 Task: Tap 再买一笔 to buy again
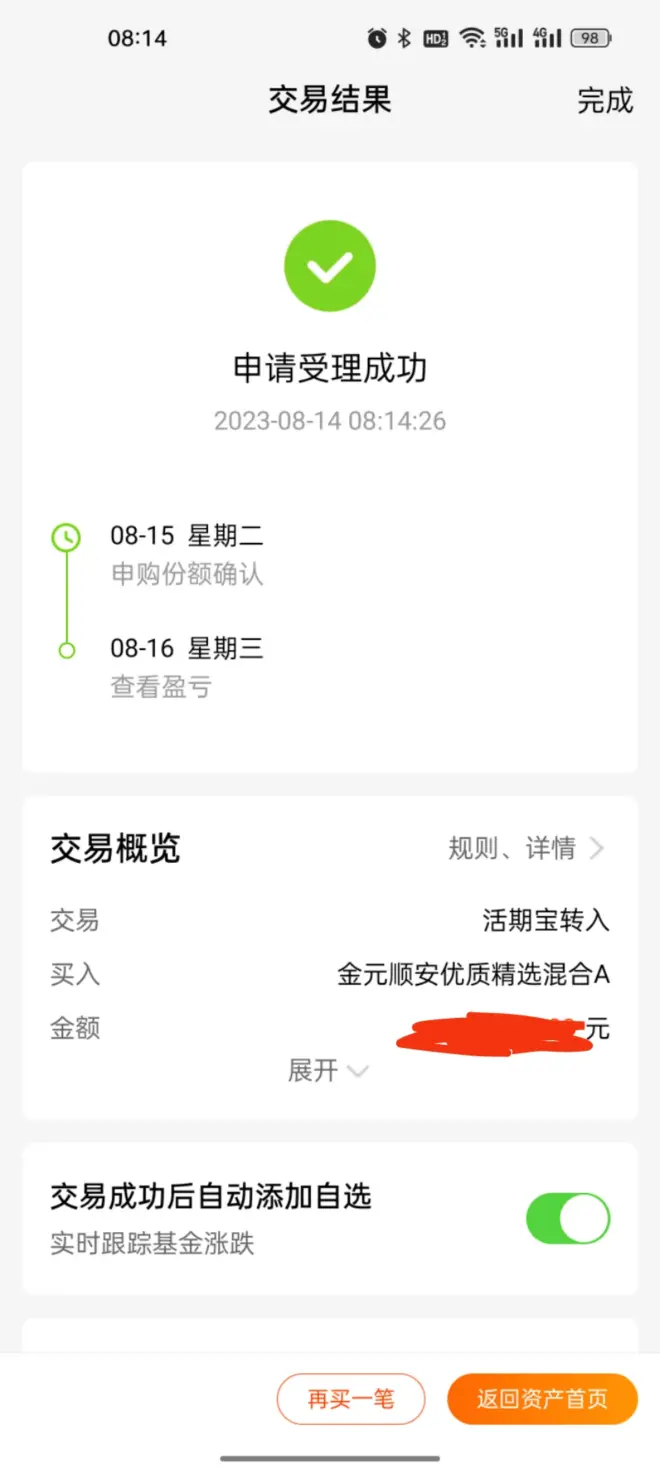click(351, 1398)
